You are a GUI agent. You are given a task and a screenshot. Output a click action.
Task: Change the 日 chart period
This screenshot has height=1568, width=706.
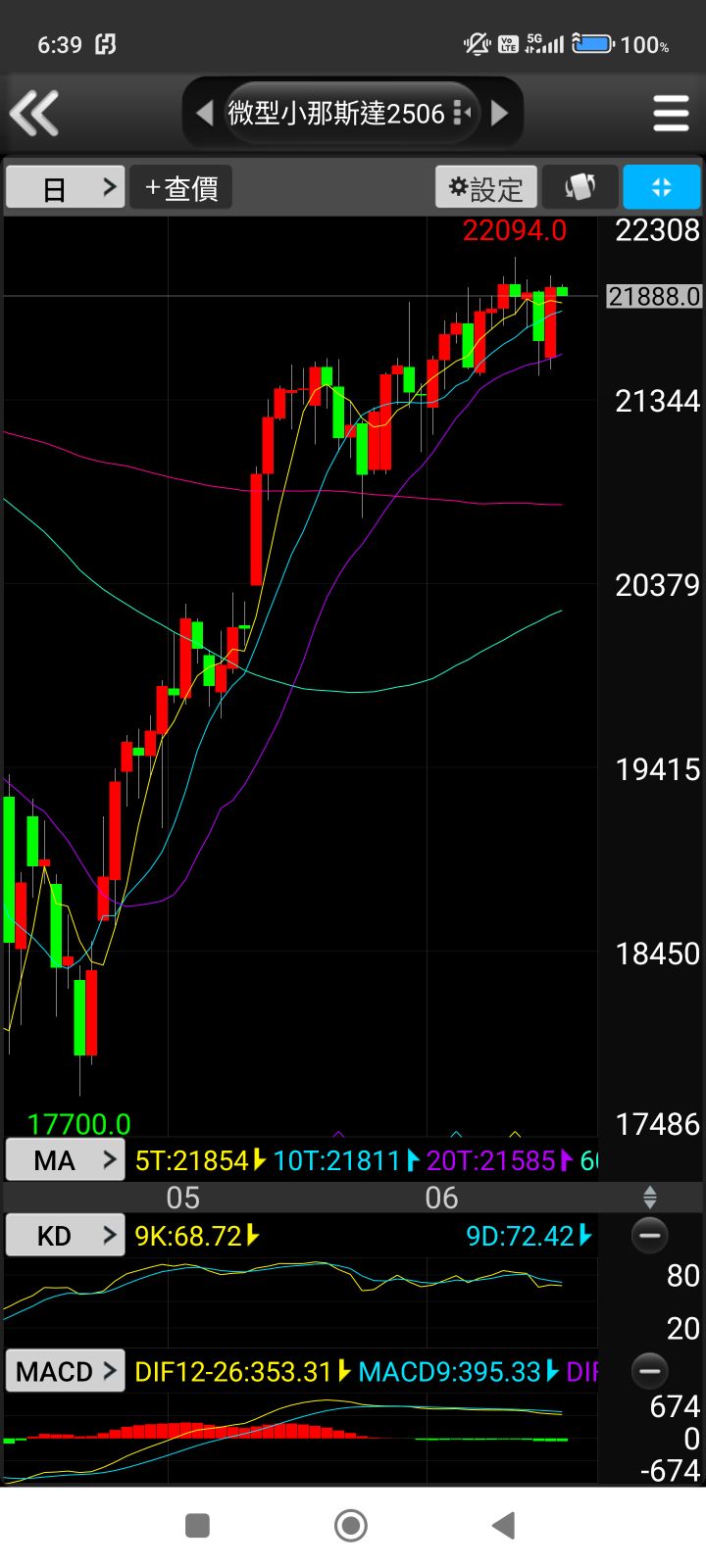coord(66,187)
